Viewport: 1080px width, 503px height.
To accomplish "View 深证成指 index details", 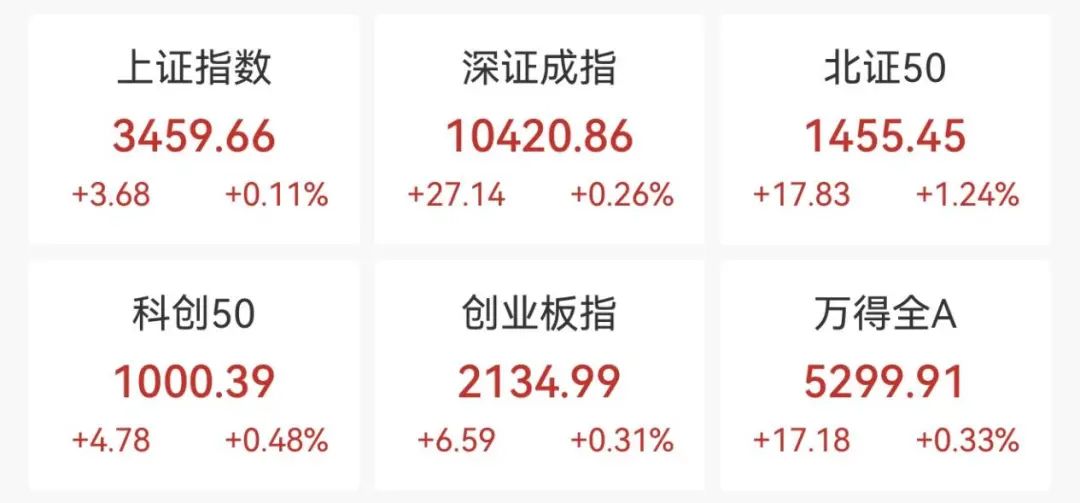I will pos(540,130).
